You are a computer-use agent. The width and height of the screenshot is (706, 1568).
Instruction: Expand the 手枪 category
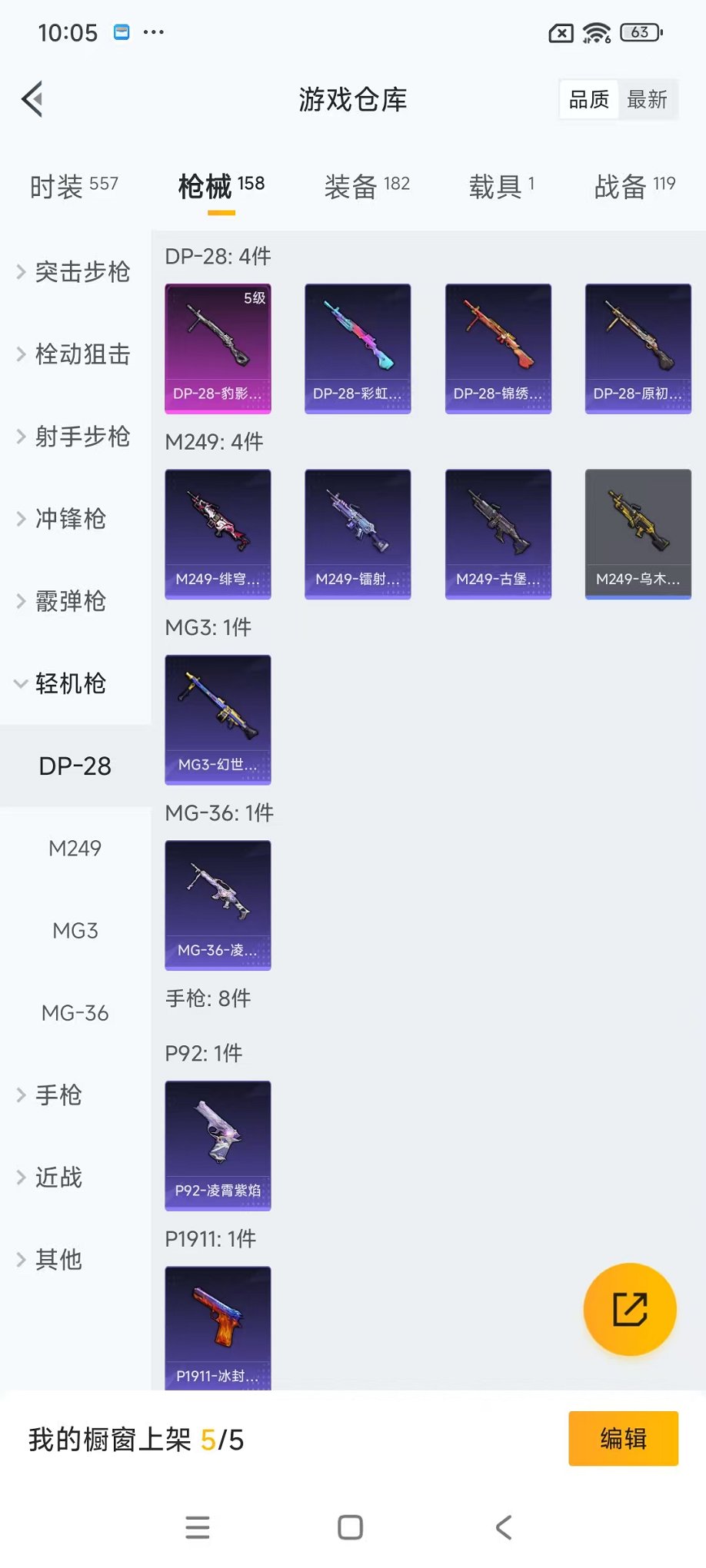[58, 1096]
